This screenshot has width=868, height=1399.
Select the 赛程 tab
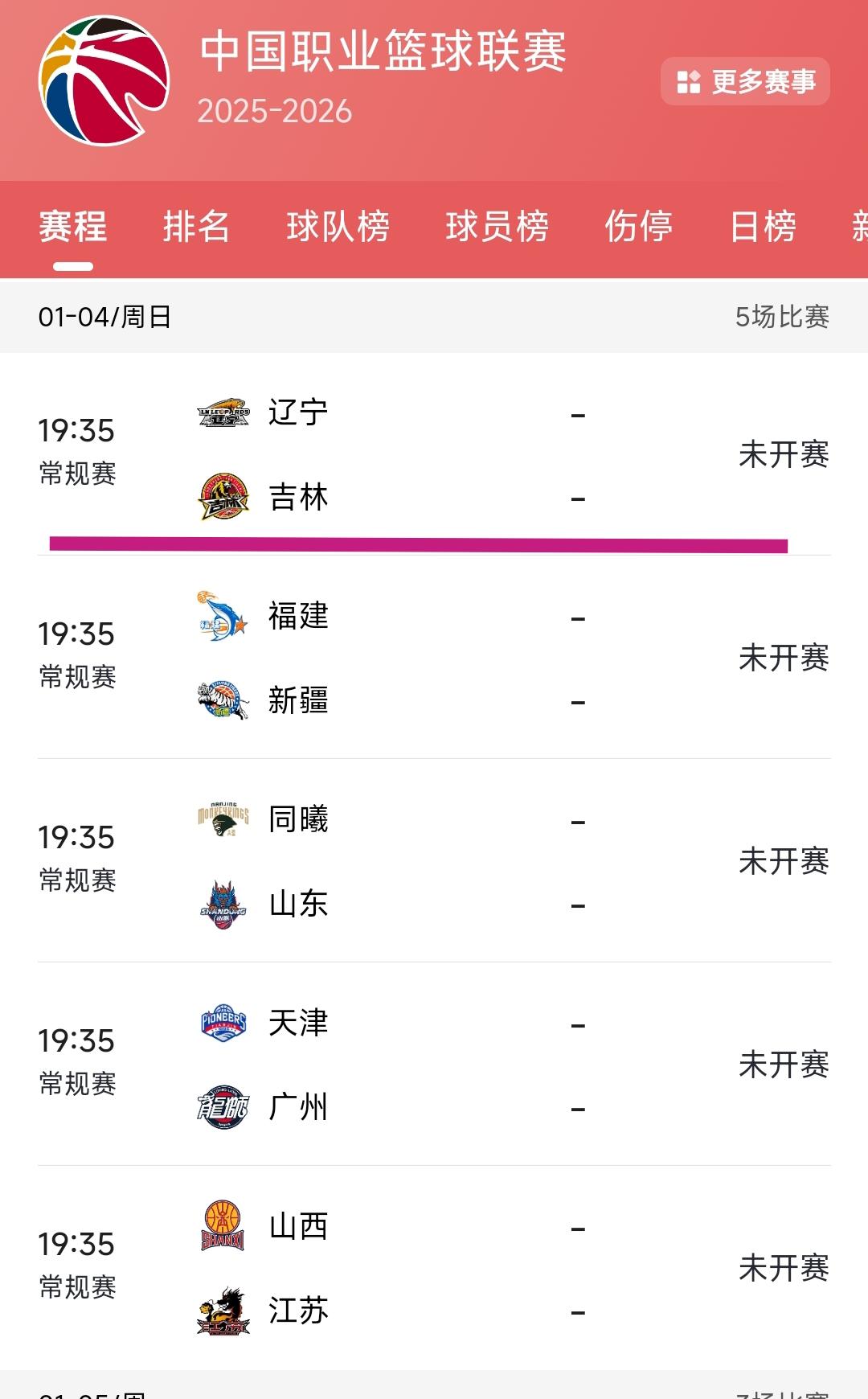73,227
